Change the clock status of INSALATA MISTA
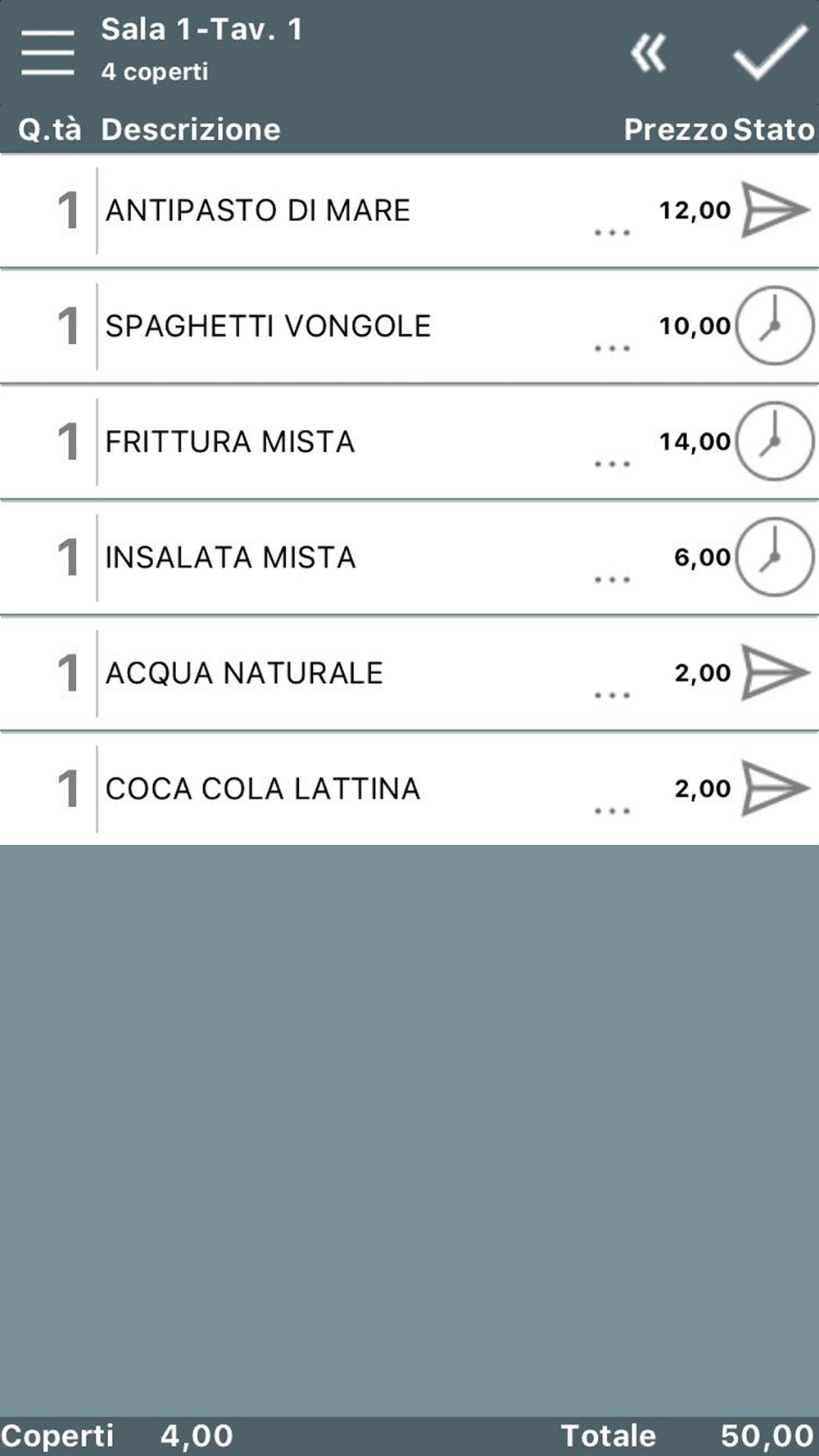The height and width of the screenshot is (1456, 819). click(x=775, y=556)
